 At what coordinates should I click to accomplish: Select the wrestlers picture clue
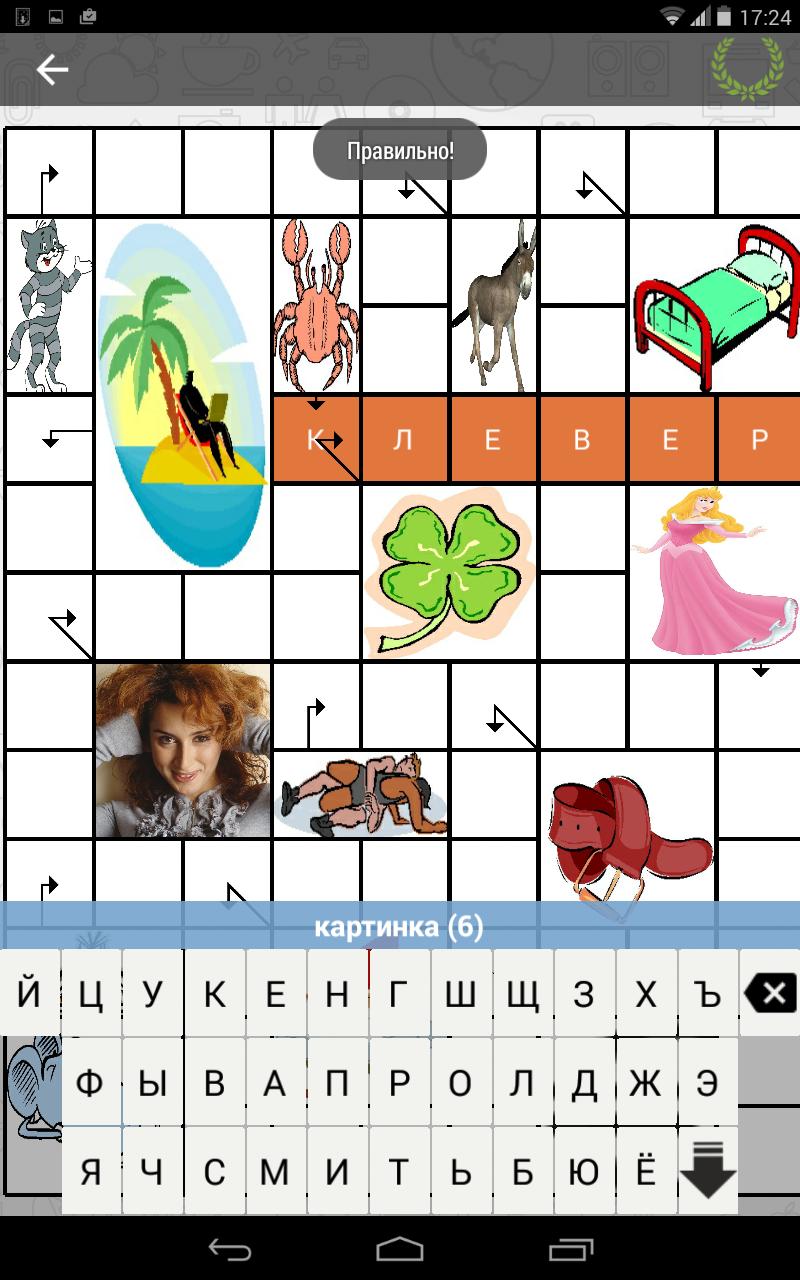click(x=361, y=794)
